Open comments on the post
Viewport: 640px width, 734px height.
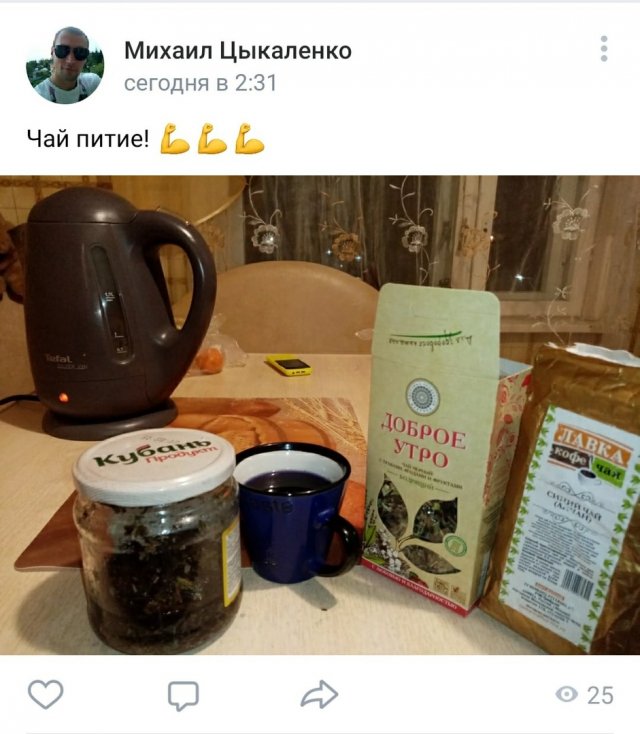pyautogui.click(x=183, y=694)
